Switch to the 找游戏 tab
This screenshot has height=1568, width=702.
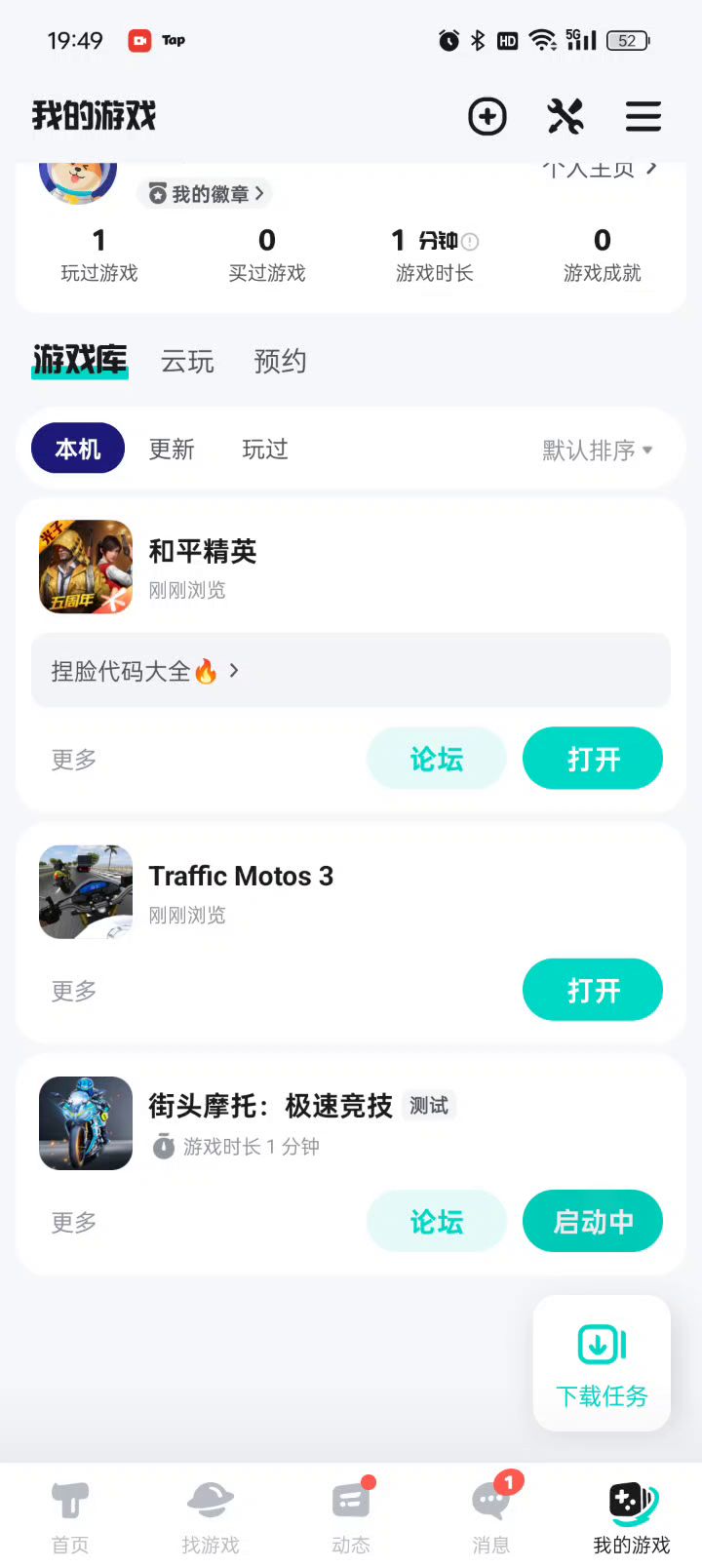pos(211,1517)
